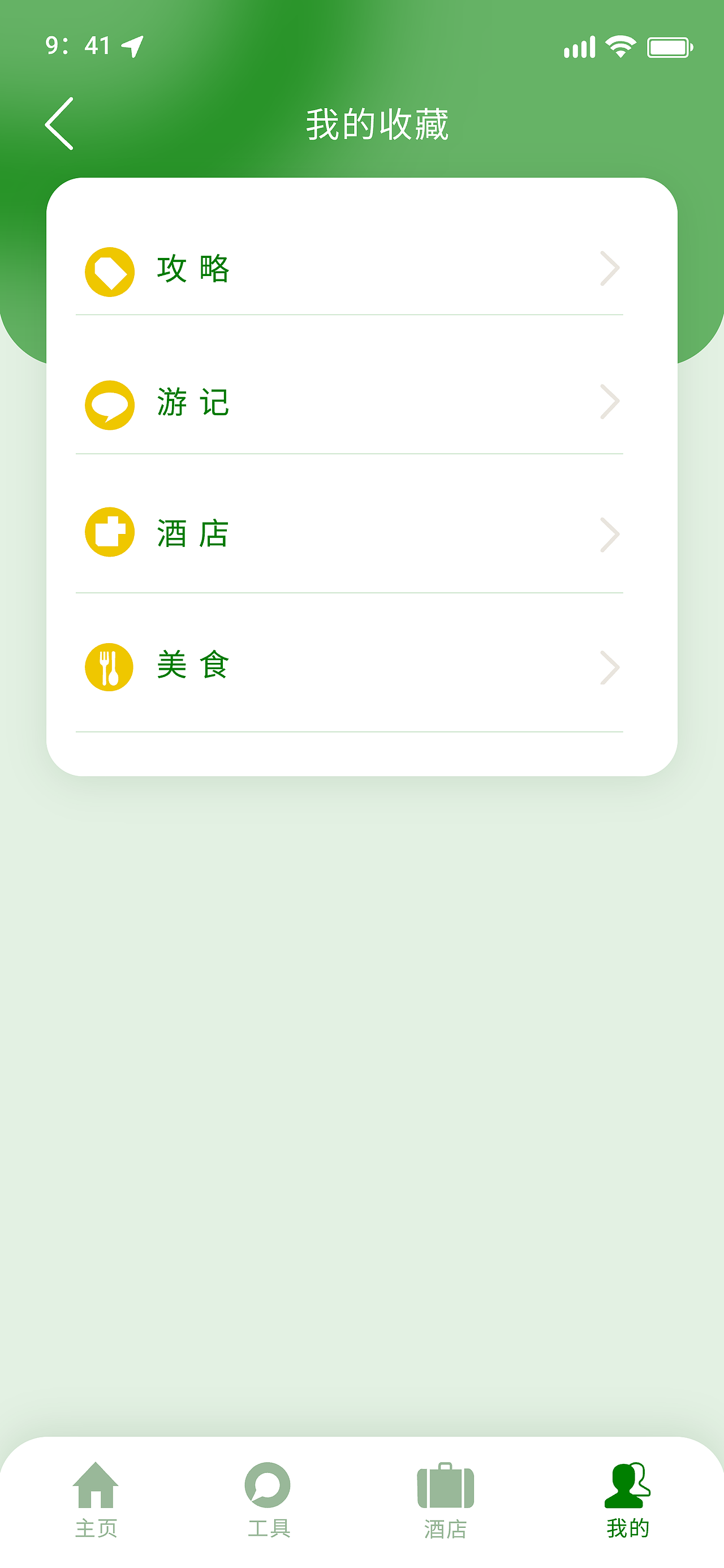
Task: Open 游记 via its right arrow
Action: 610,402
